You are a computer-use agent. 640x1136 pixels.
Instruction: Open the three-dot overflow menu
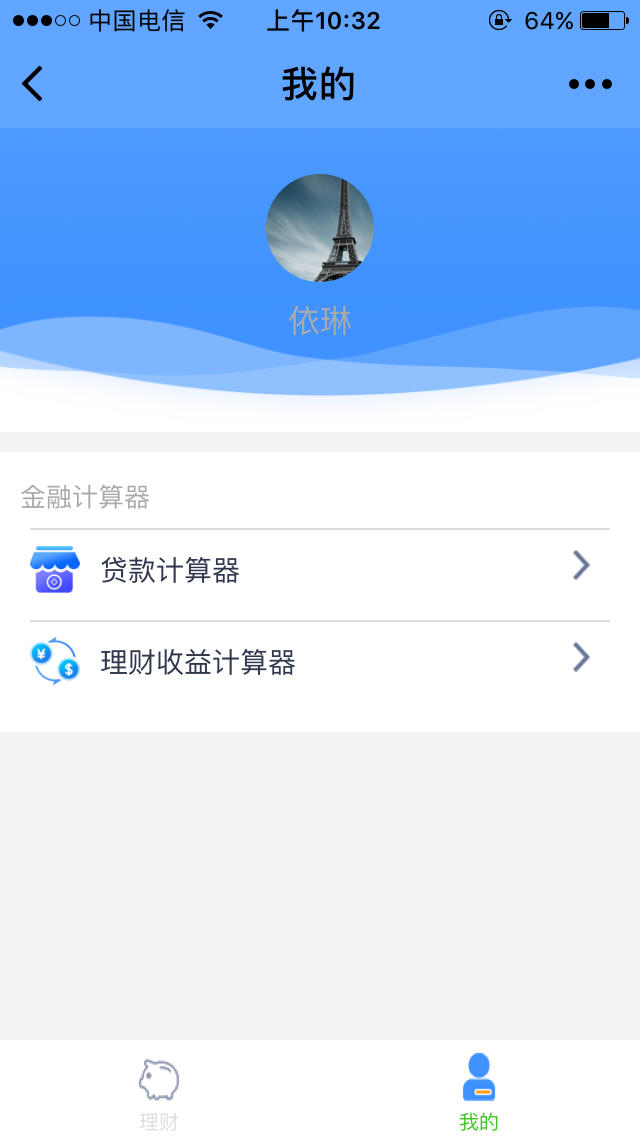point(590,84)
